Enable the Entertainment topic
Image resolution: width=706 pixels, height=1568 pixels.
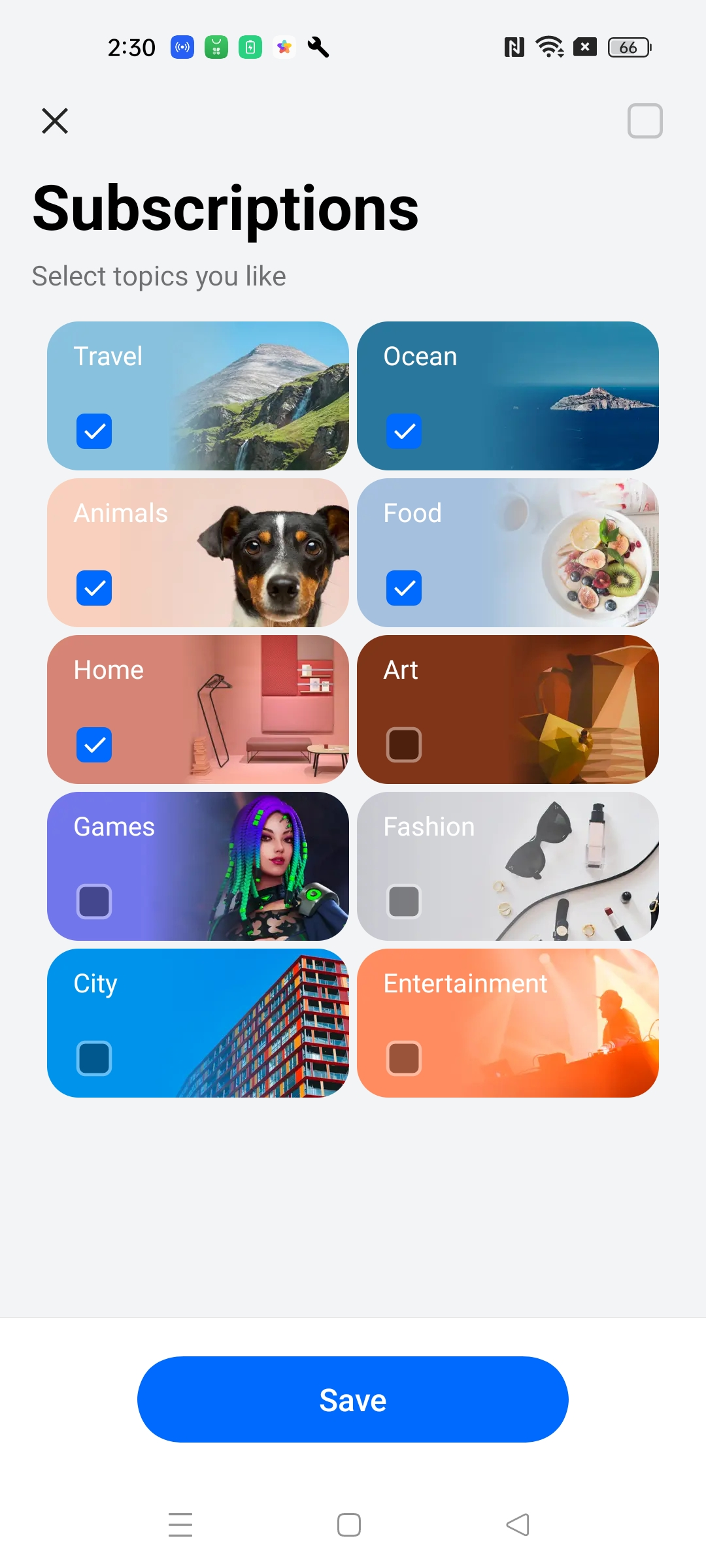[x=404, y=1058]
